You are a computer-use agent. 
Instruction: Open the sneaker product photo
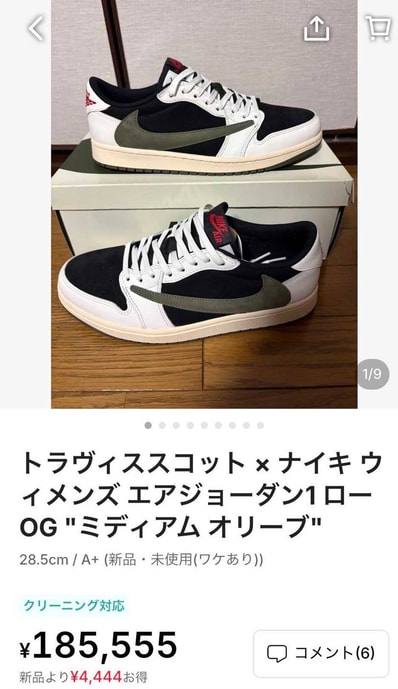[x=204, y=204]
